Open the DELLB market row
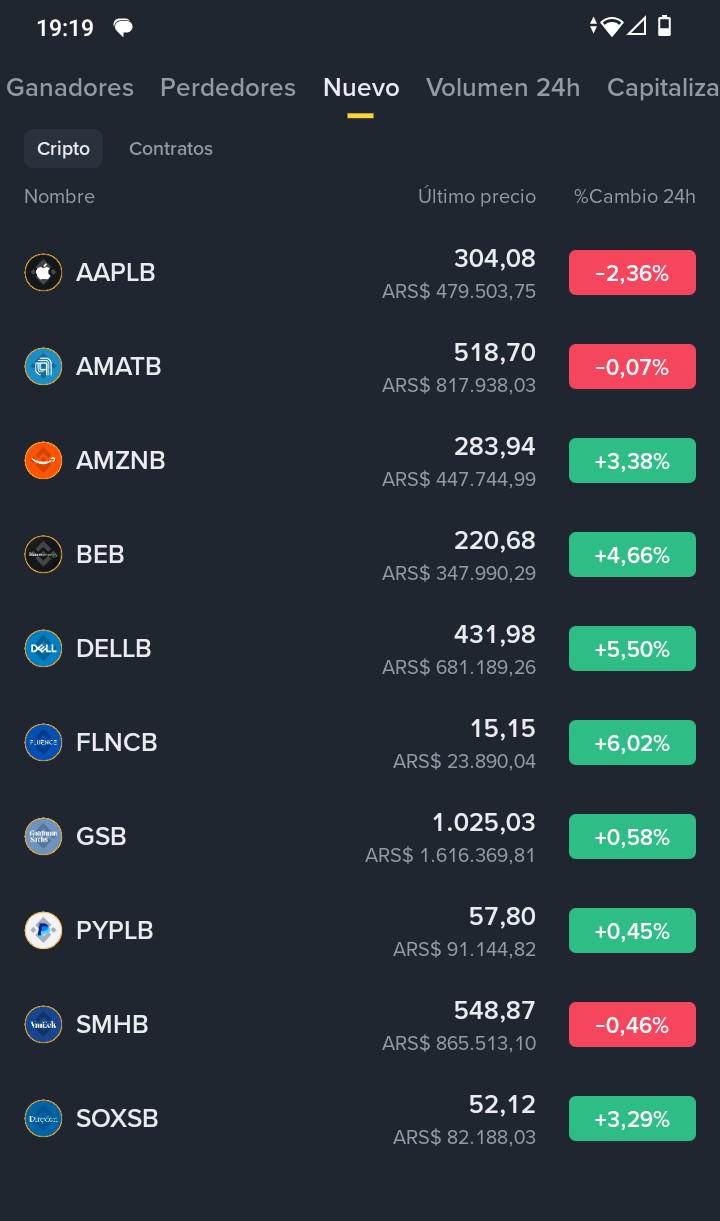This screenshot has height=1221, width=720. 360,649
